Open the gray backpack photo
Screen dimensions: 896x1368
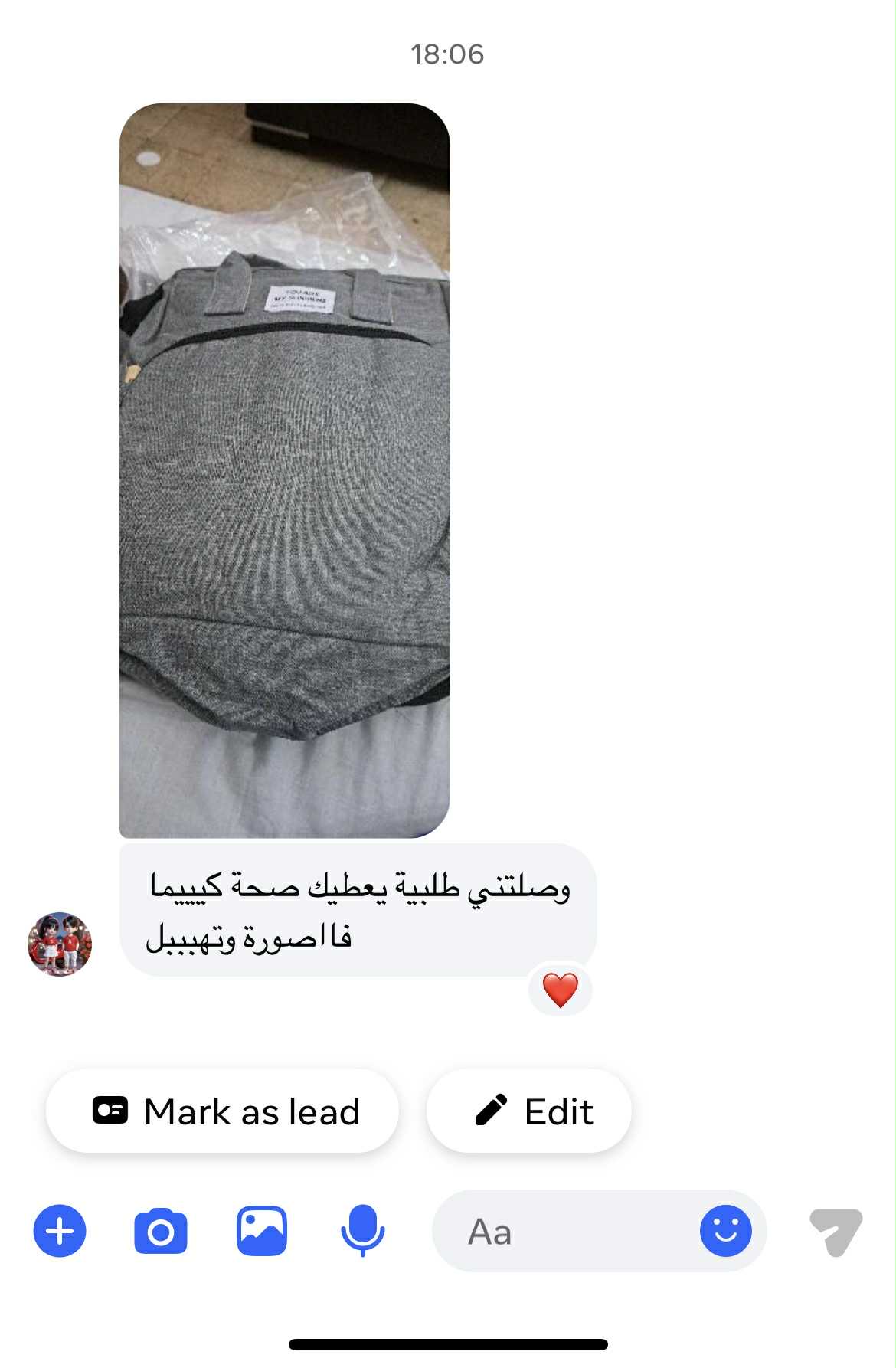coord(284,470)
